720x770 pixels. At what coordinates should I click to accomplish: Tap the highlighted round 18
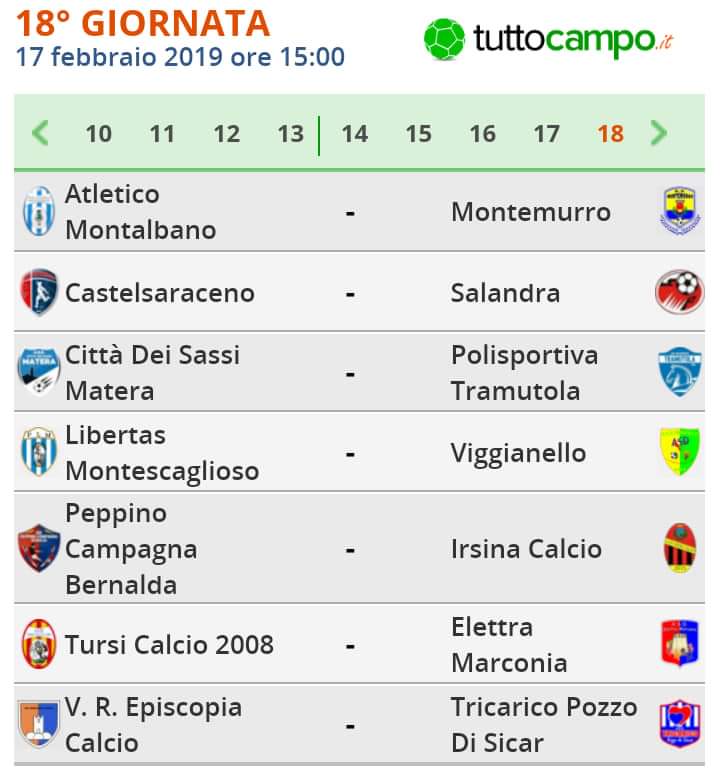click(610, 134)
